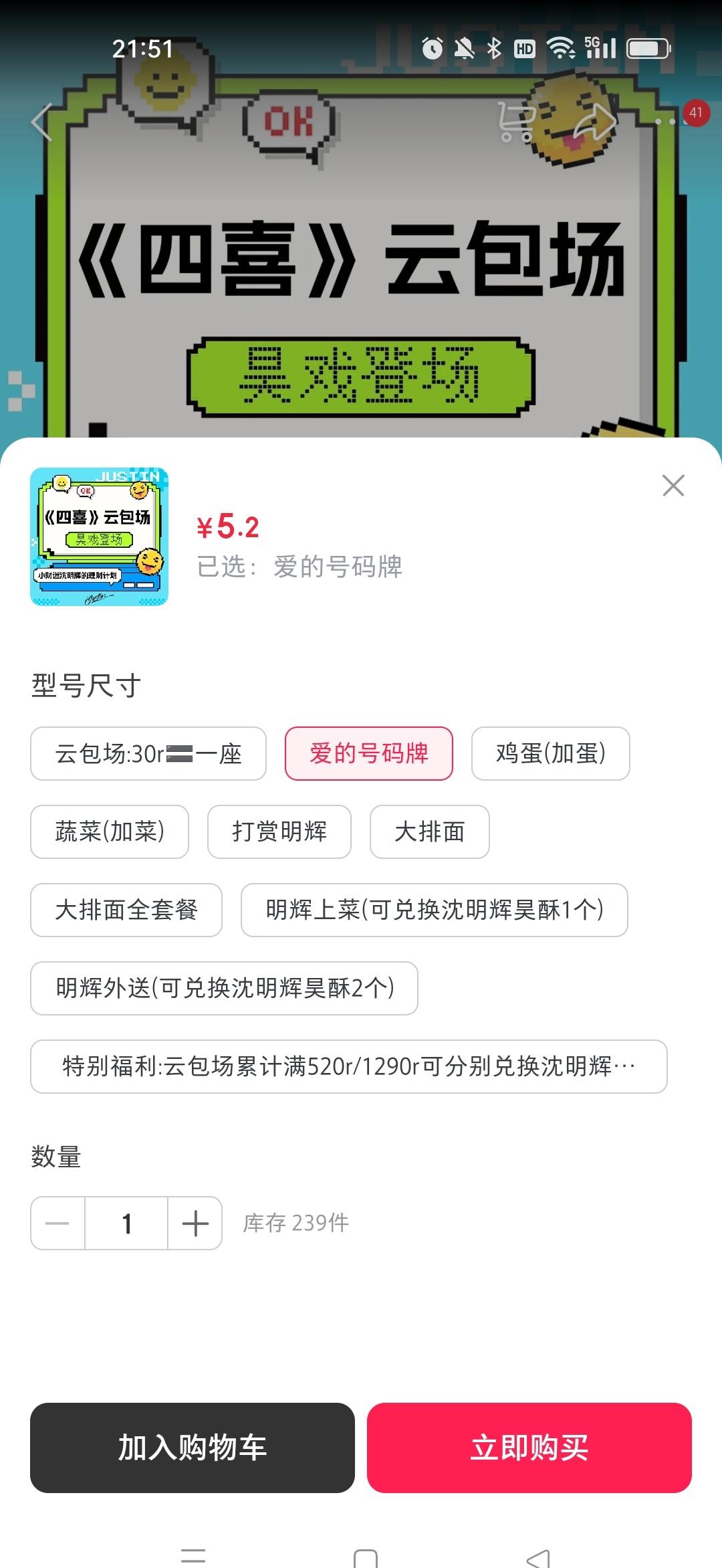Choose the 鸡蛋(加蛋) option
Screen dimensions: 722x1568
[550, 754]
